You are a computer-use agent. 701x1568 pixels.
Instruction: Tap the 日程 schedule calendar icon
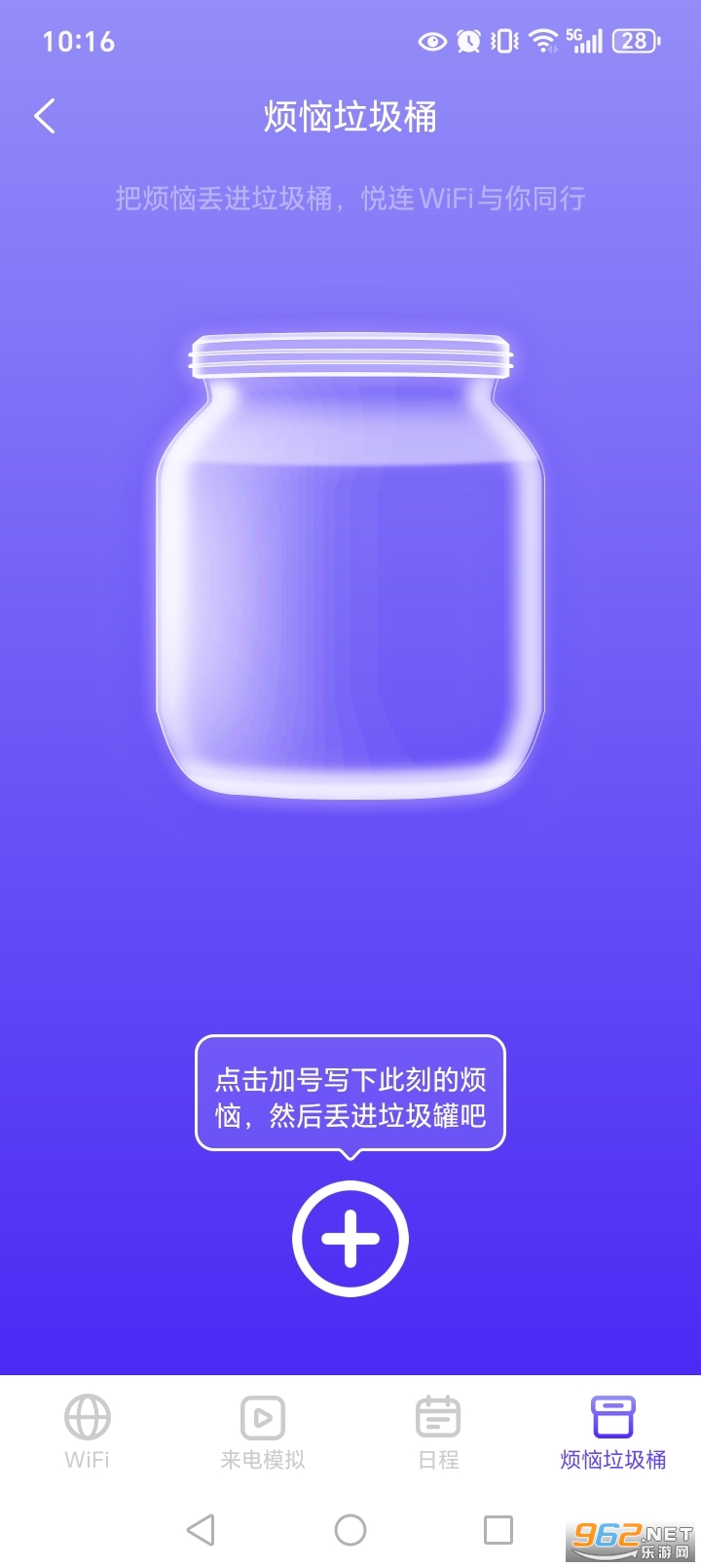pyautogui.click(x=437, y=1417)
